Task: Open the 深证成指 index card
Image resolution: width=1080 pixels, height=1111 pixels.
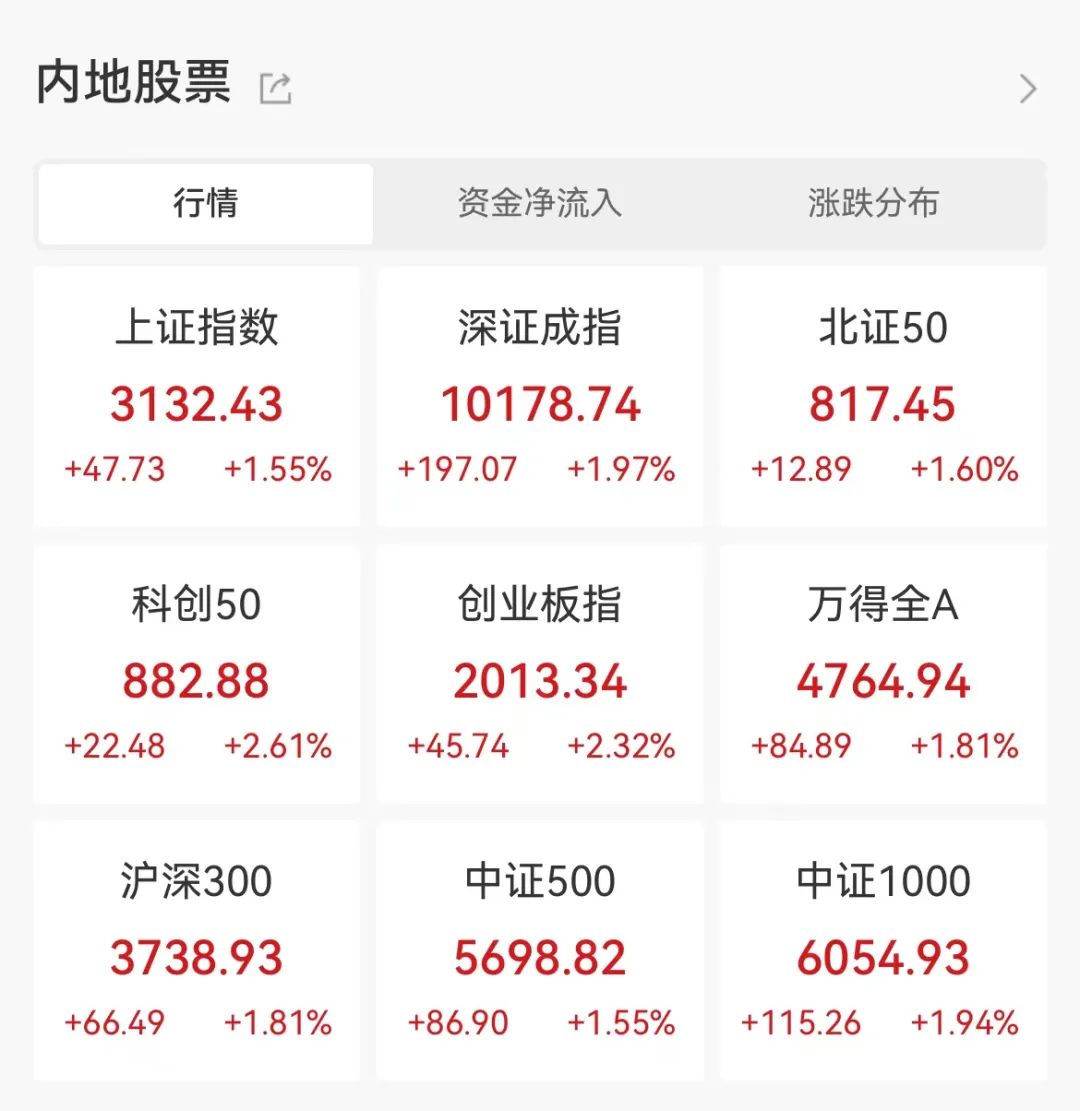Action: pyautogui.click(x=540, y=396)
